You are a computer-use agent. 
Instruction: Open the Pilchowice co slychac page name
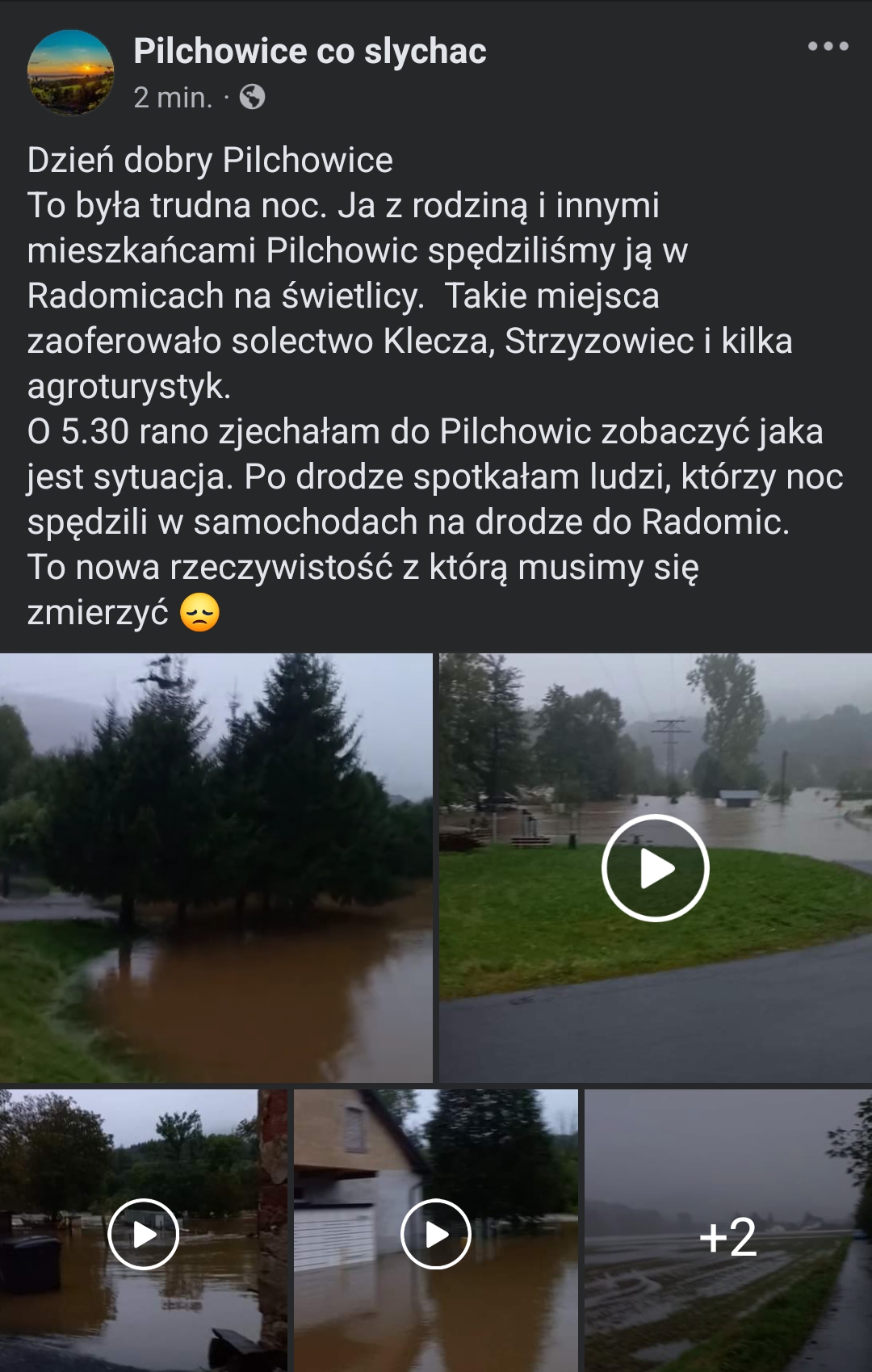(310, 51)
